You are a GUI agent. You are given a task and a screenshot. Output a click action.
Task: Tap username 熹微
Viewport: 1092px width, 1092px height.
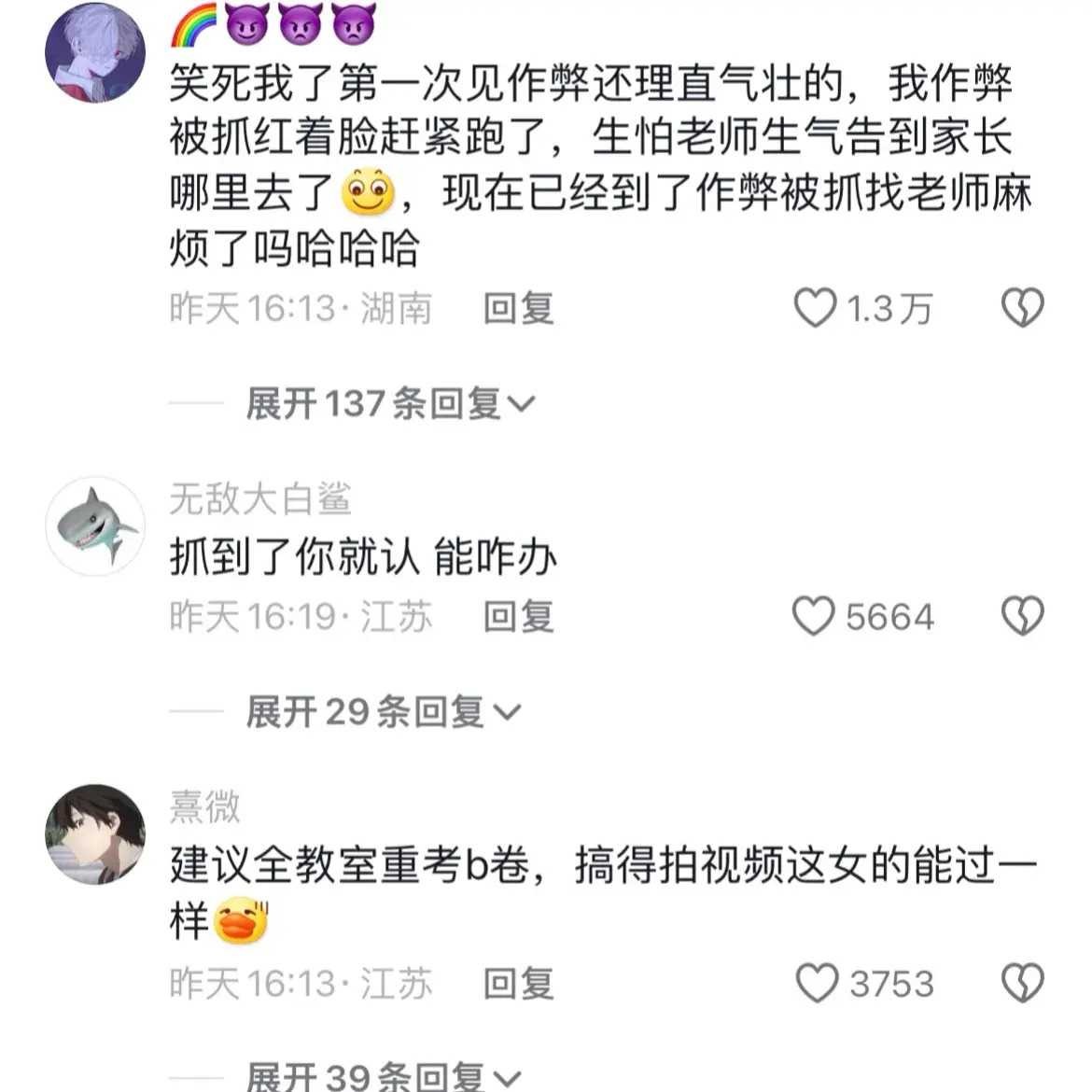pos(204,806)
